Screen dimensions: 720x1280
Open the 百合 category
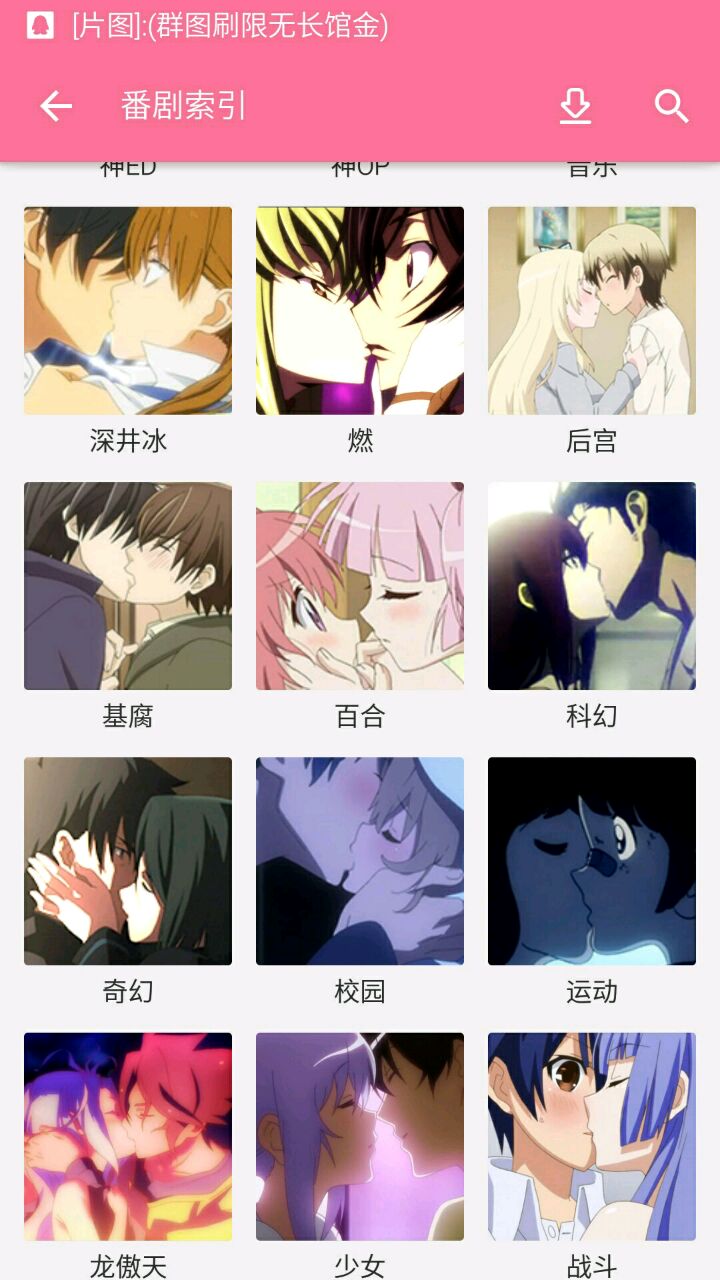click(360, 586)
